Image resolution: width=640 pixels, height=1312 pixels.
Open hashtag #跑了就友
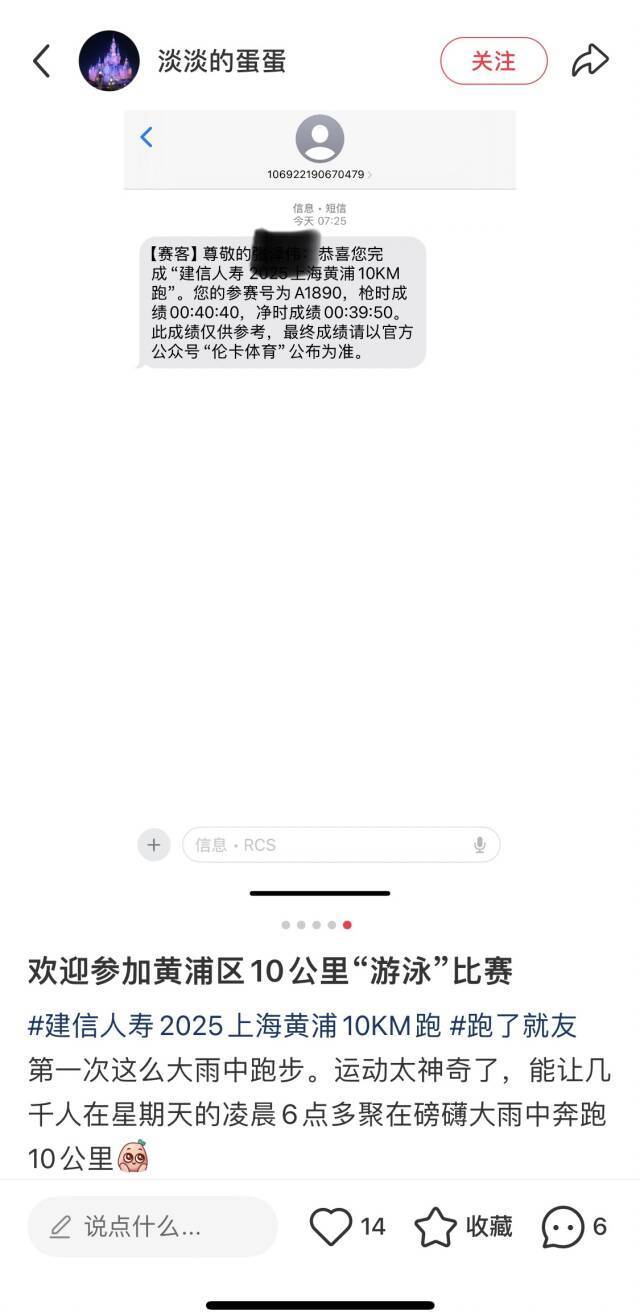click(513, 1026)
